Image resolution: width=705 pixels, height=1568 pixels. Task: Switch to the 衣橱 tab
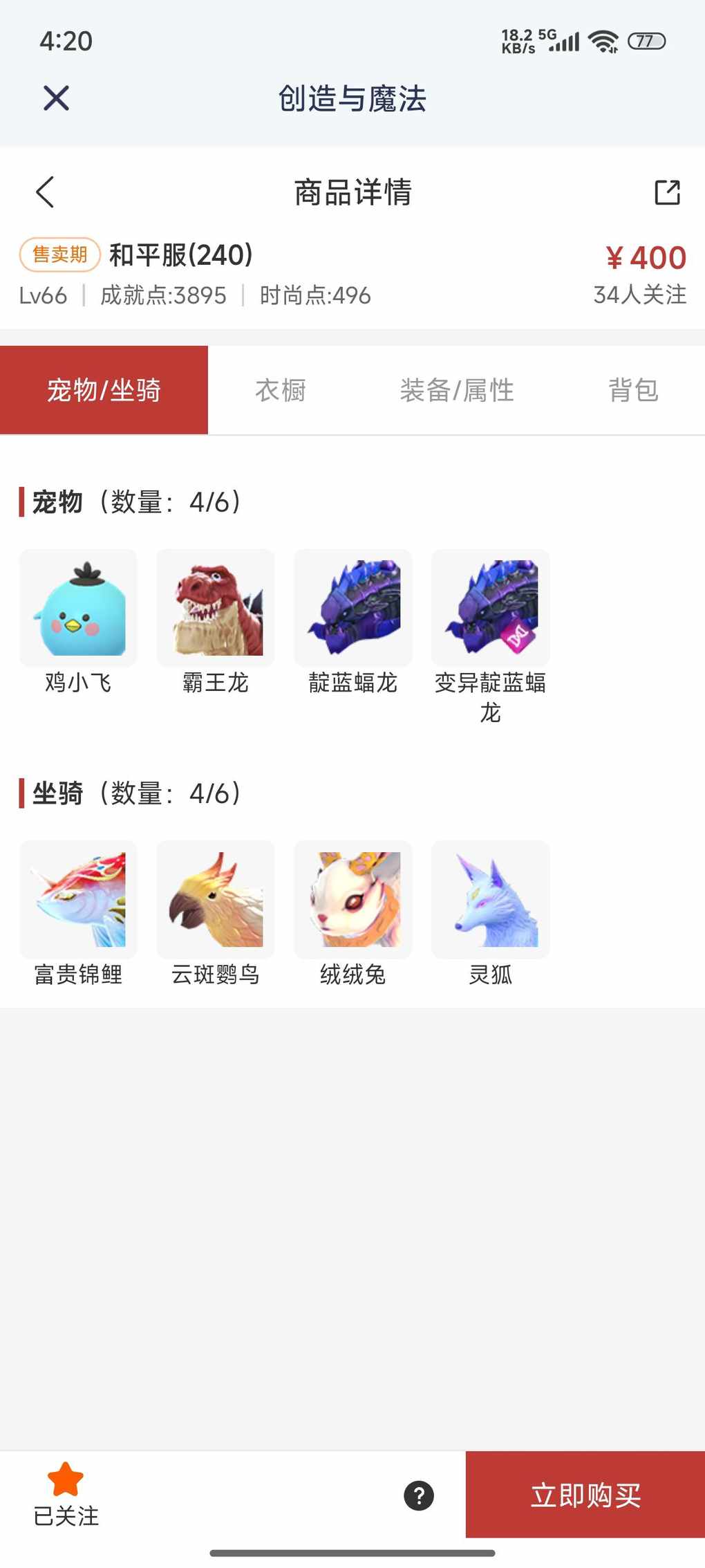click(x=281, y=391)
